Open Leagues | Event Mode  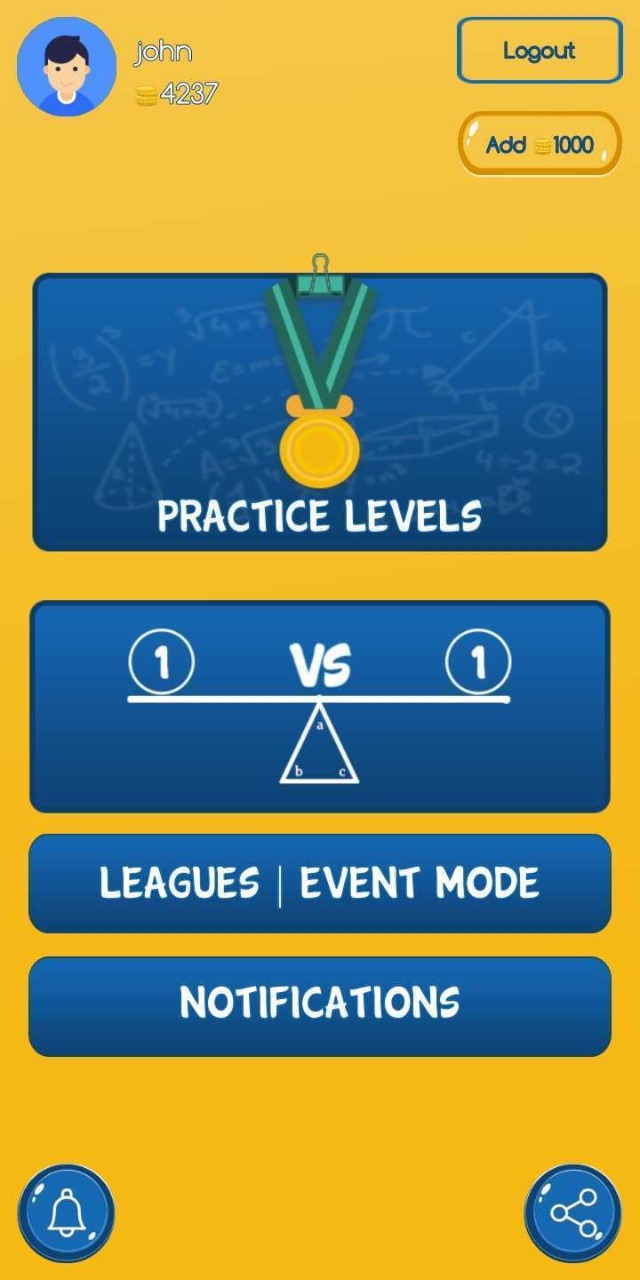tap(320, 883)
